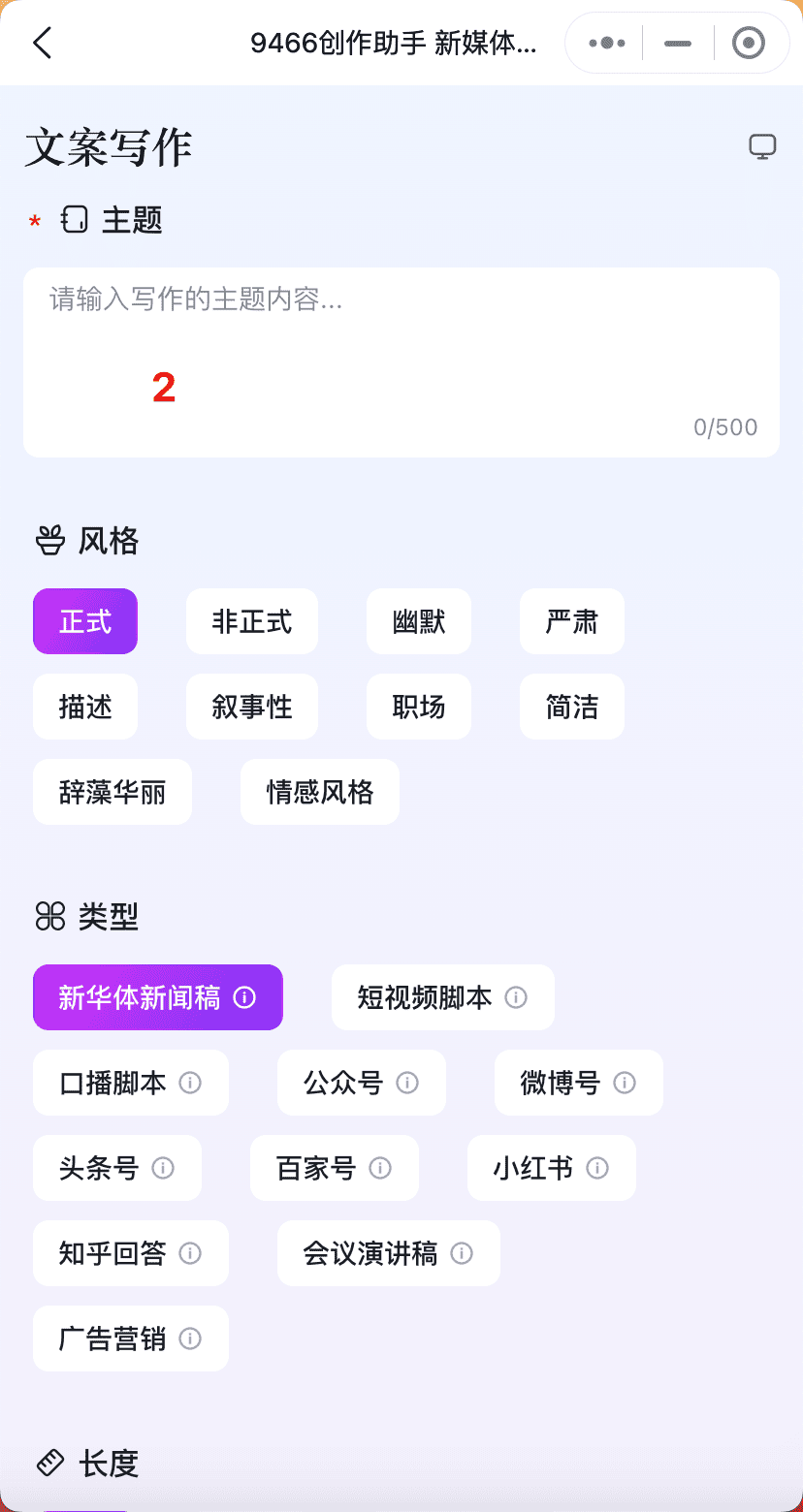The height and width of the screenshot is (1512, 803).
Task: Tap the info icon on 小红书
Action: tap(597, 1168)
